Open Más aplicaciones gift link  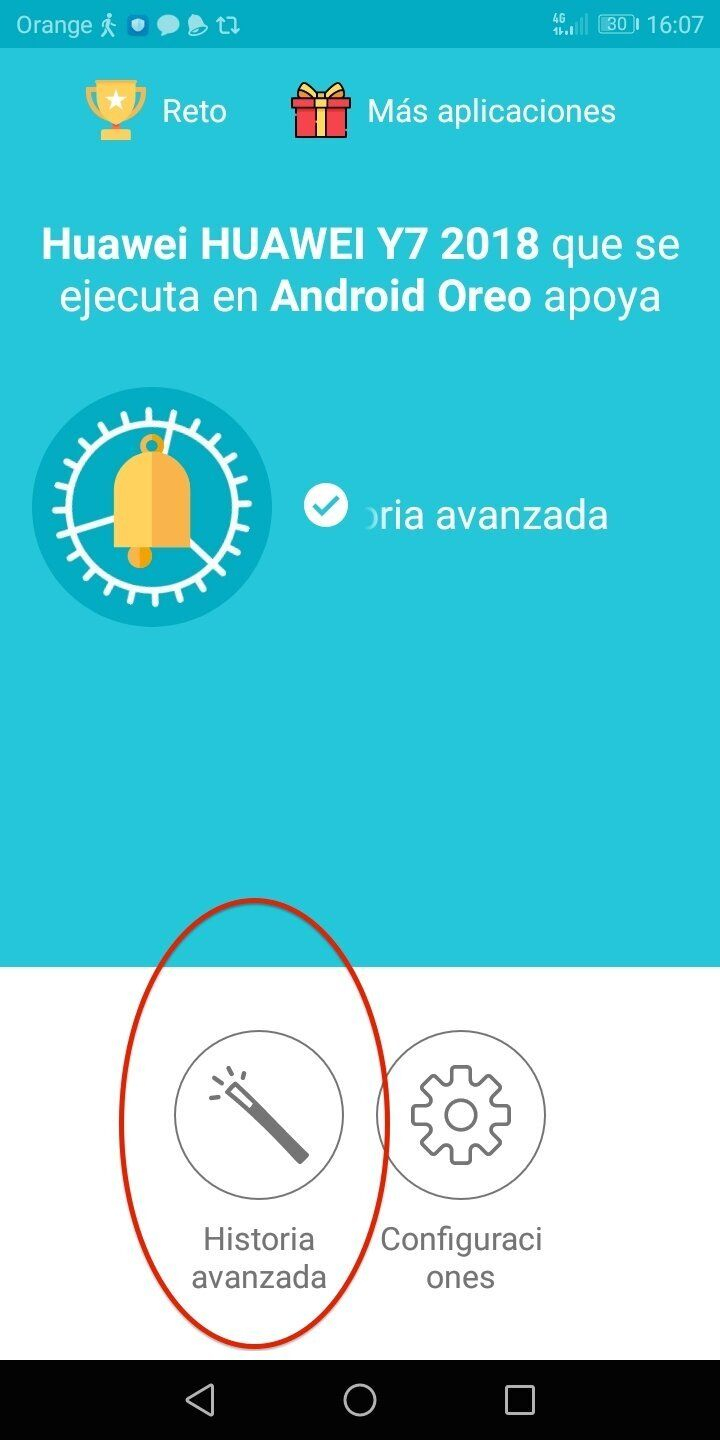[x=453, y=111]
